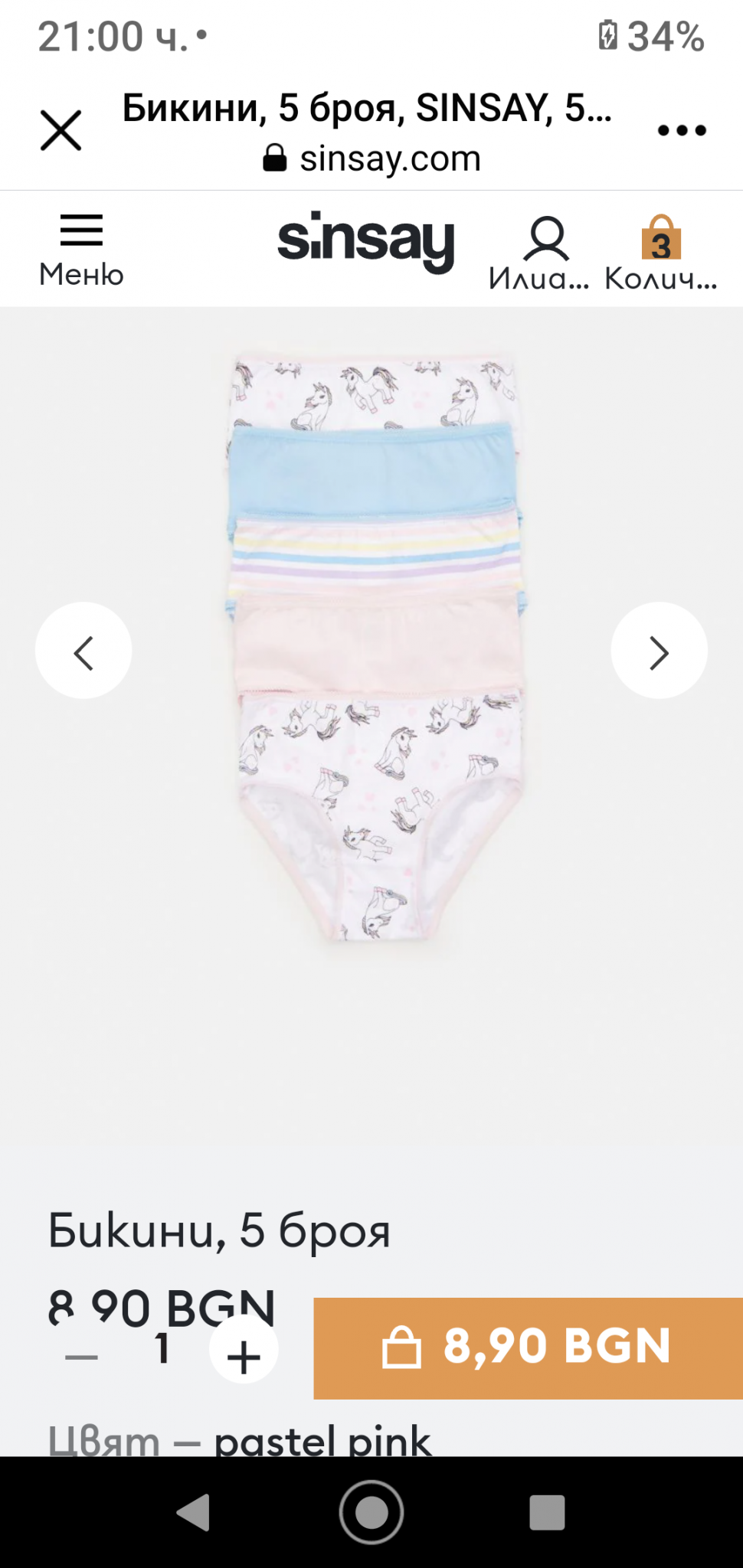Tap the system back button
This screenshot has width=743, height=1568.
pos(193,1512)
